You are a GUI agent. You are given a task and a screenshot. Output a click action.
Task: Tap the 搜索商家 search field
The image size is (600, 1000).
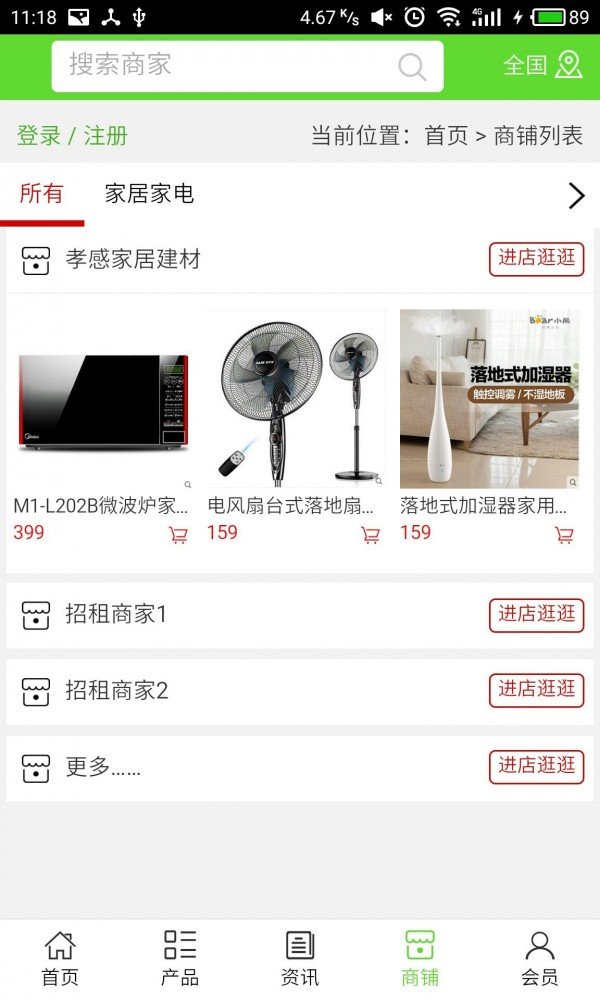(247, 66)
